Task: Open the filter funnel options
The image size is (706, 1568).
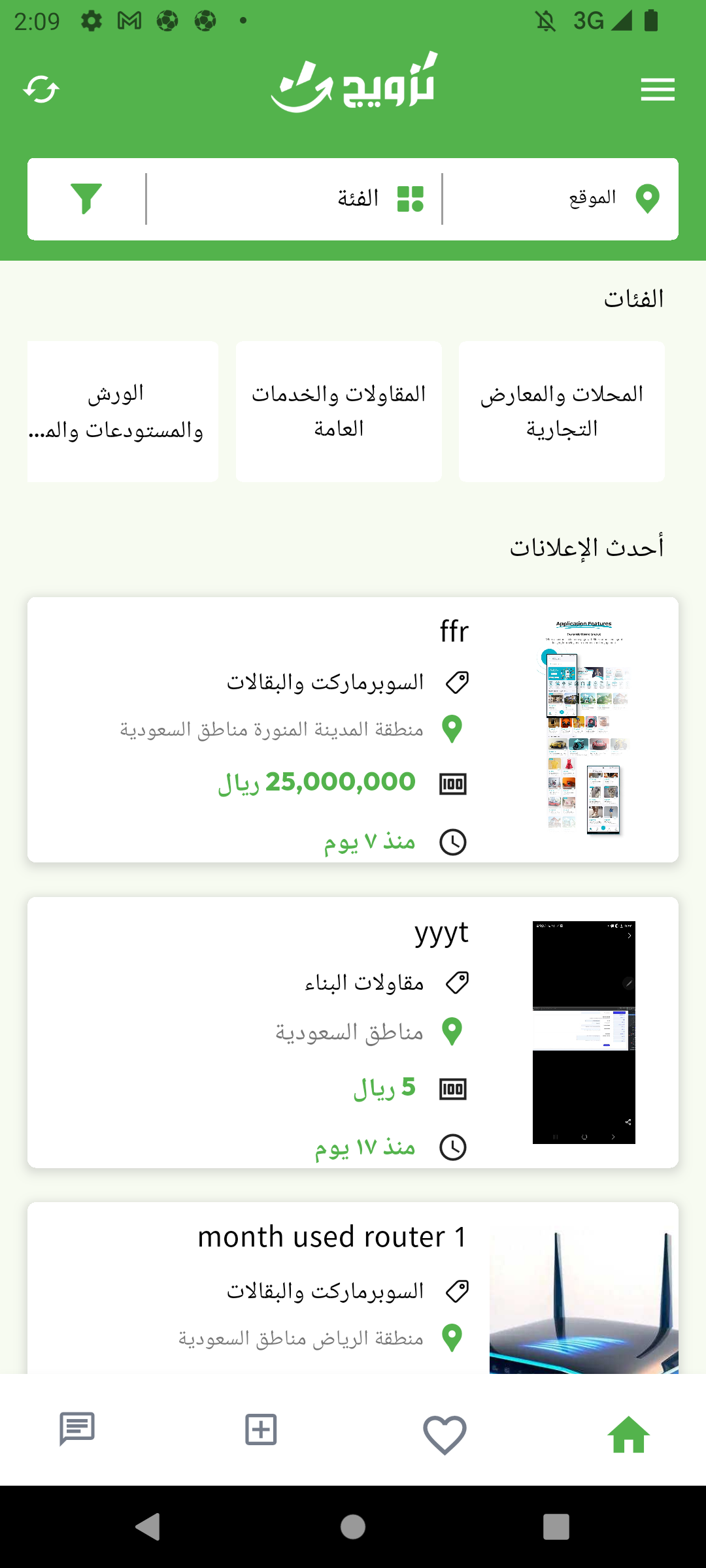Action: (x=86, y=199)
